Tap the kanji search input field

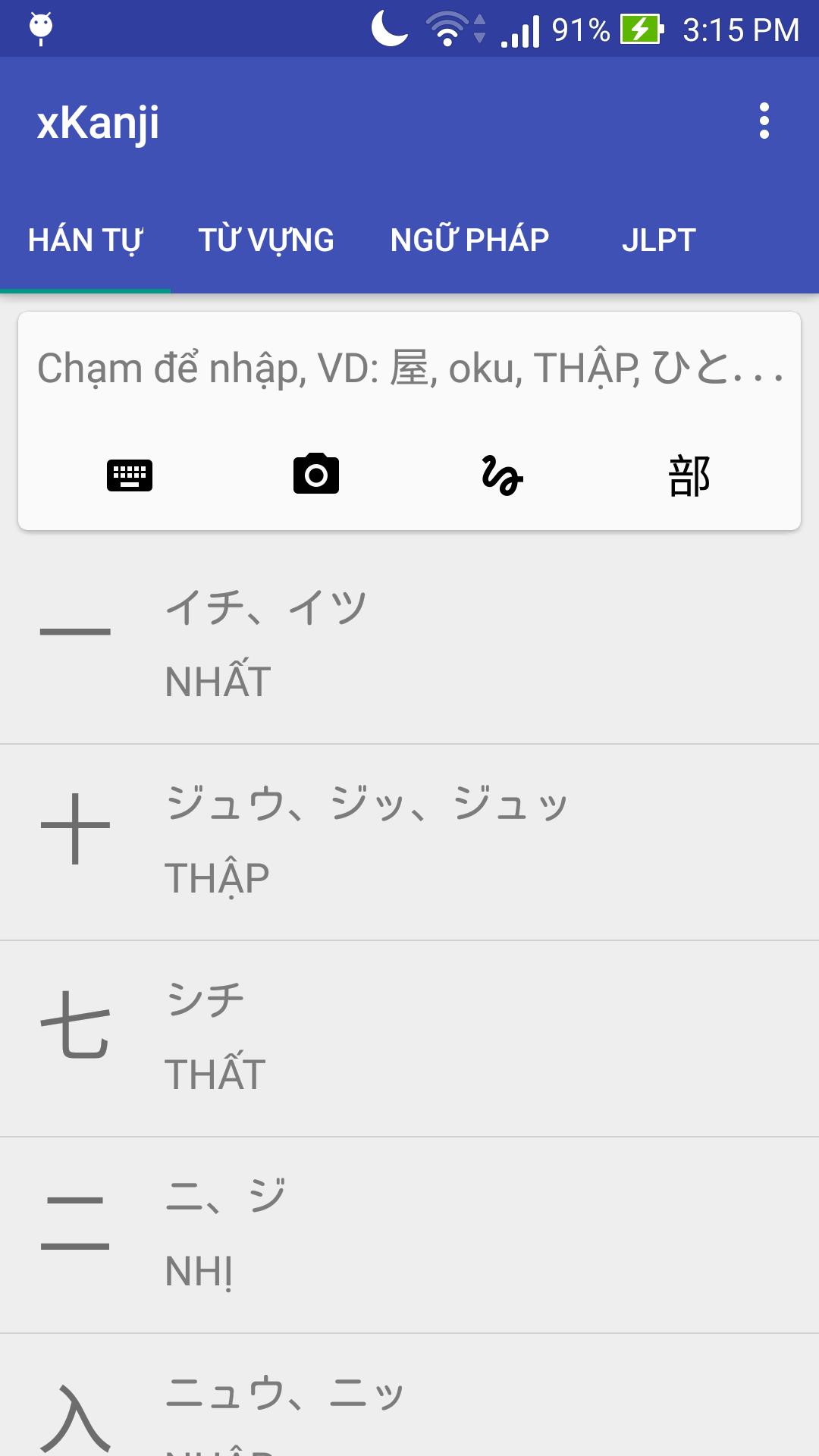pos(409,369)
